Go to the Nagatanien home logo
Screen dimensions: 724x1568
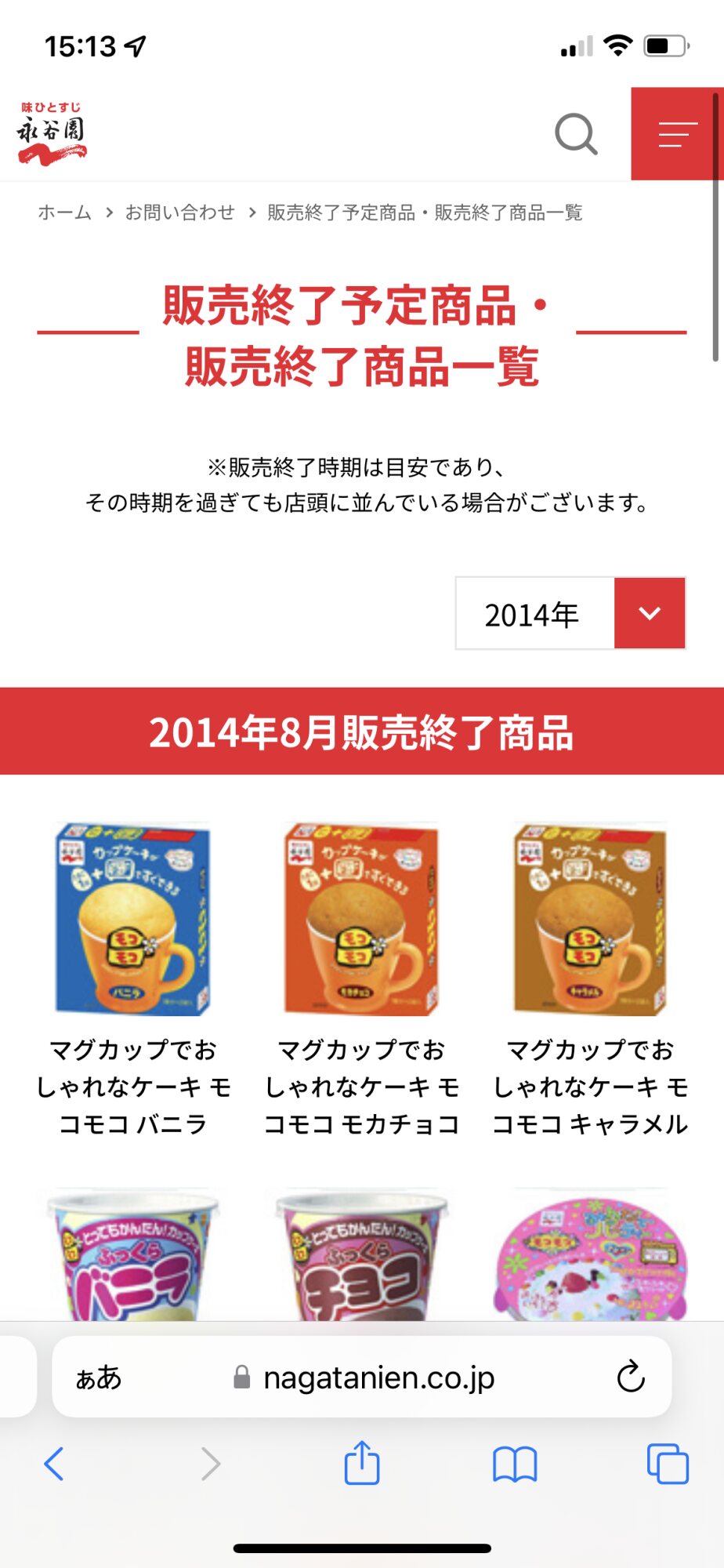click(x=52, y=133)
